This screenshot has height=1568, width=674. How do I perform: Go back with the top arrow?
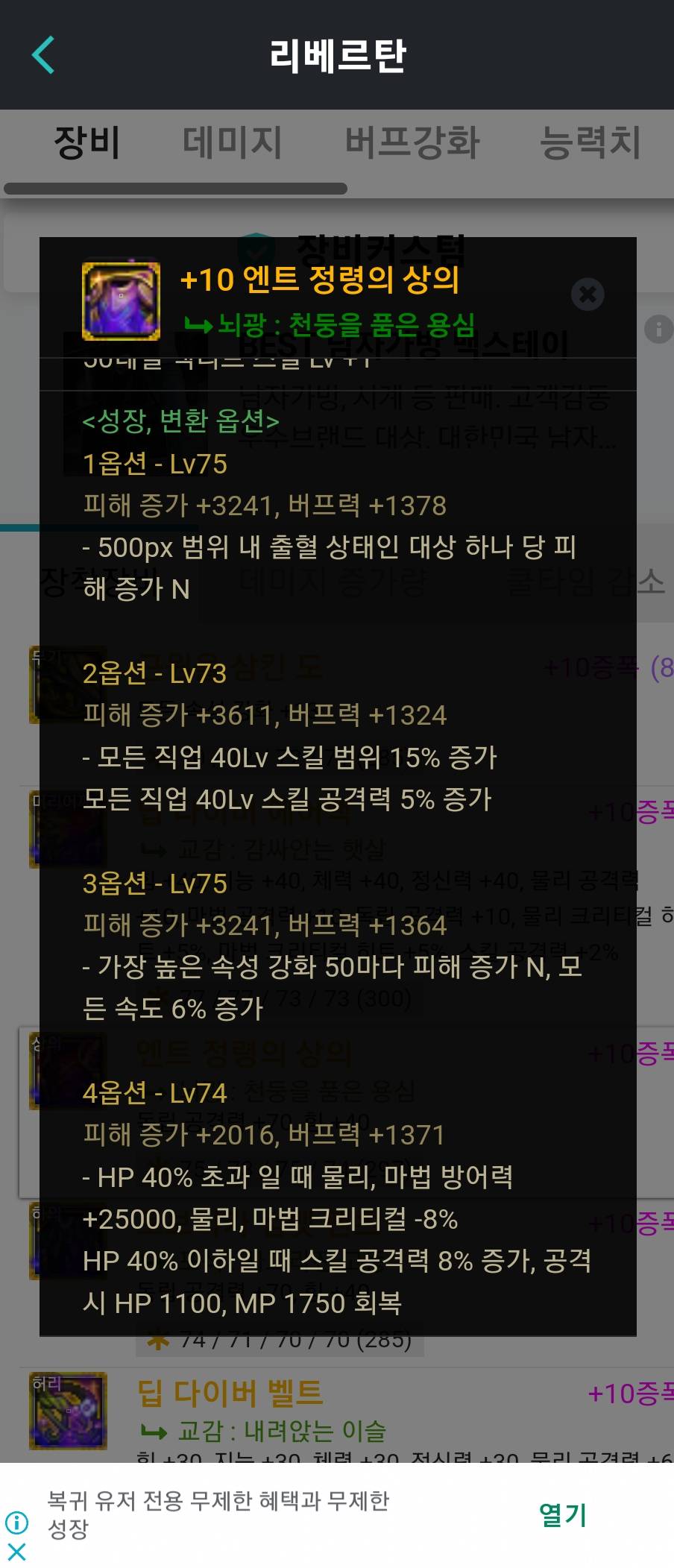click(43, 55)
